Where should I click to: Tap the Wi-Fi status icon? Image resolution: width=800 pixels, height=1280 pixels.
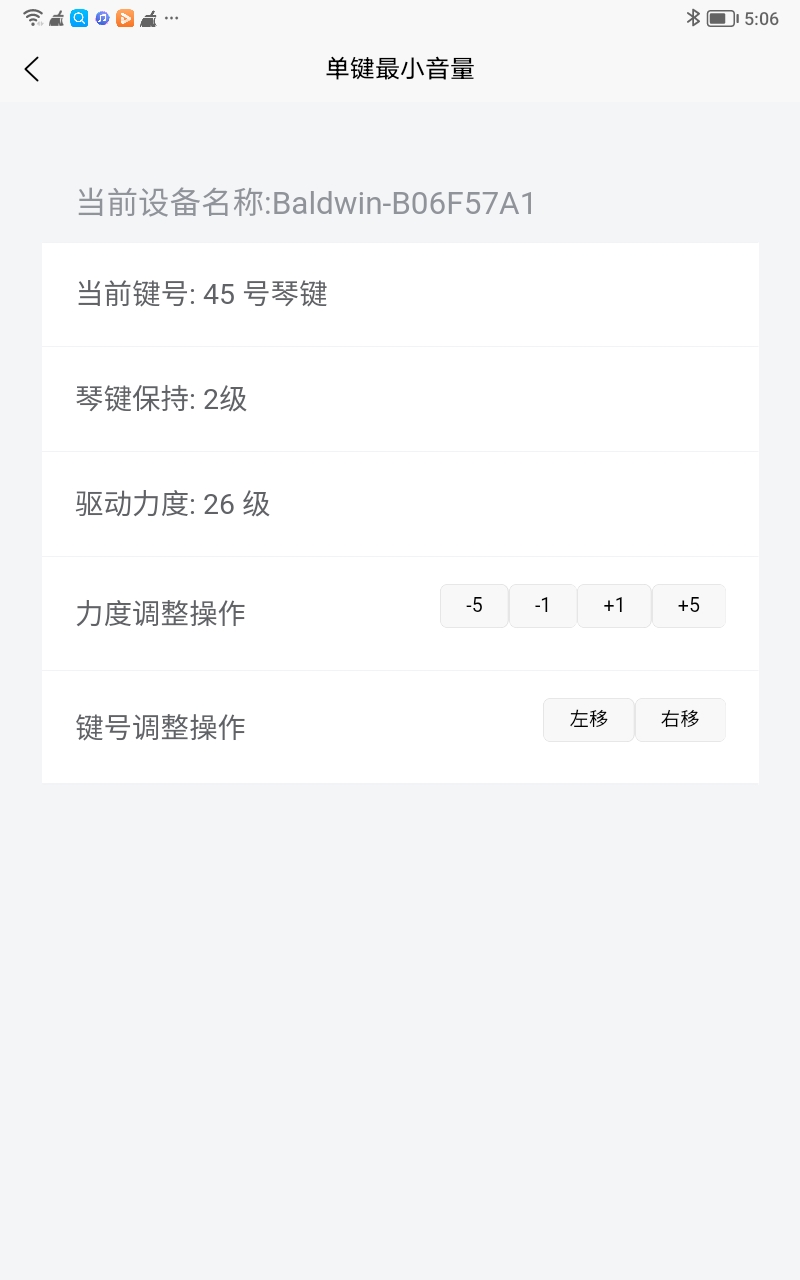click(32, 17)
